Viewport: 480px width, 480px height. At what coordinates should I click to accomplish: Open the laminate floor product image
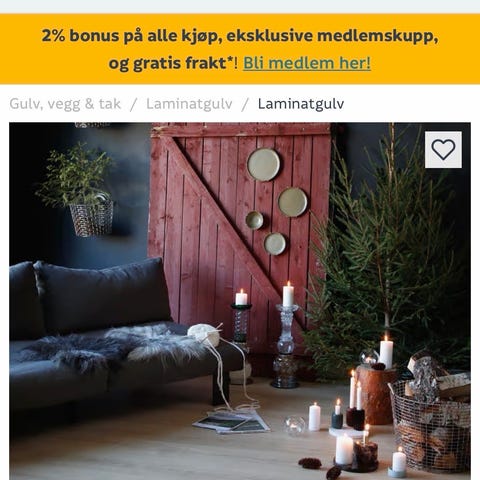[240, 301]
